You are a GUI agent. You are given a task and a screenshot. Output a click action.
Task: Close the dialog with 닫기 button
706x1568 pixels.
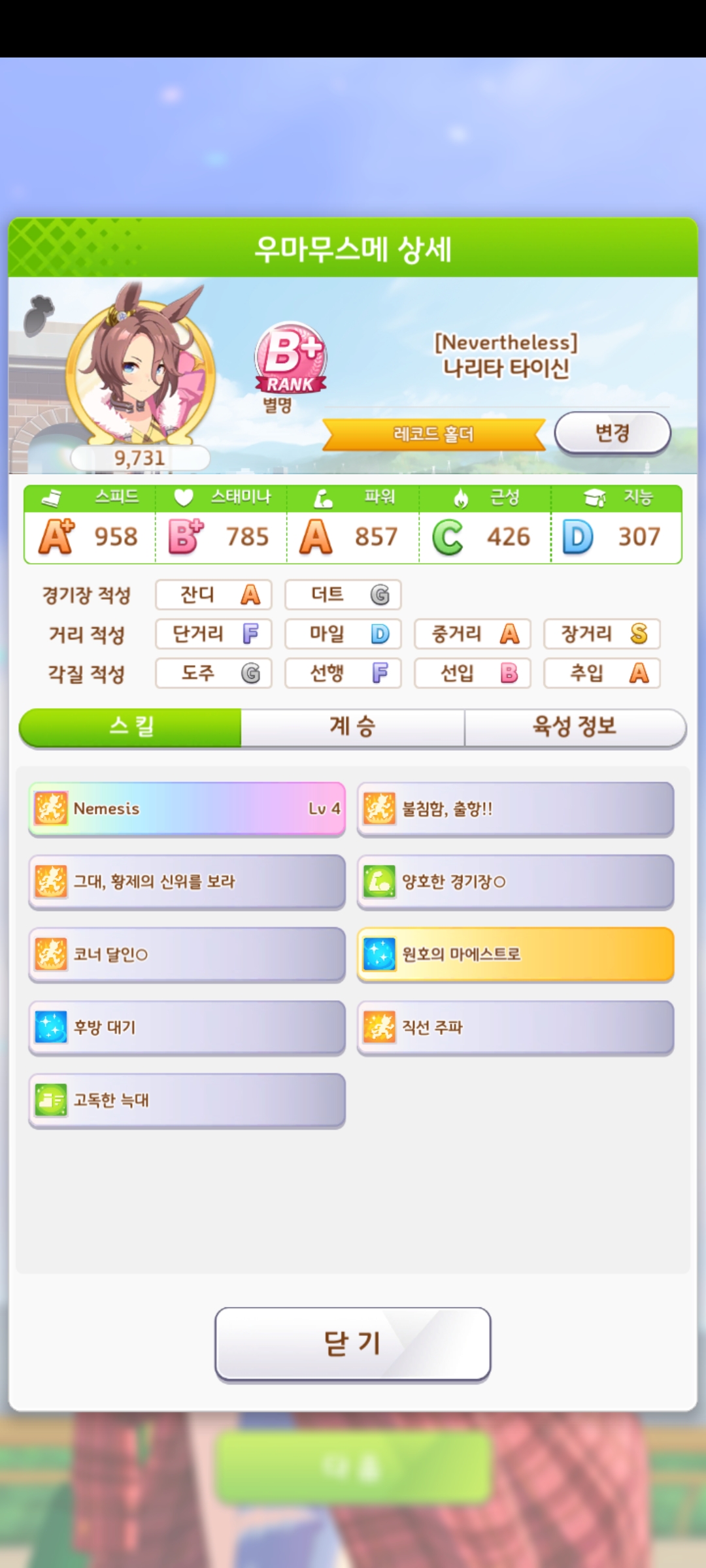click(x=352, y=1344)
